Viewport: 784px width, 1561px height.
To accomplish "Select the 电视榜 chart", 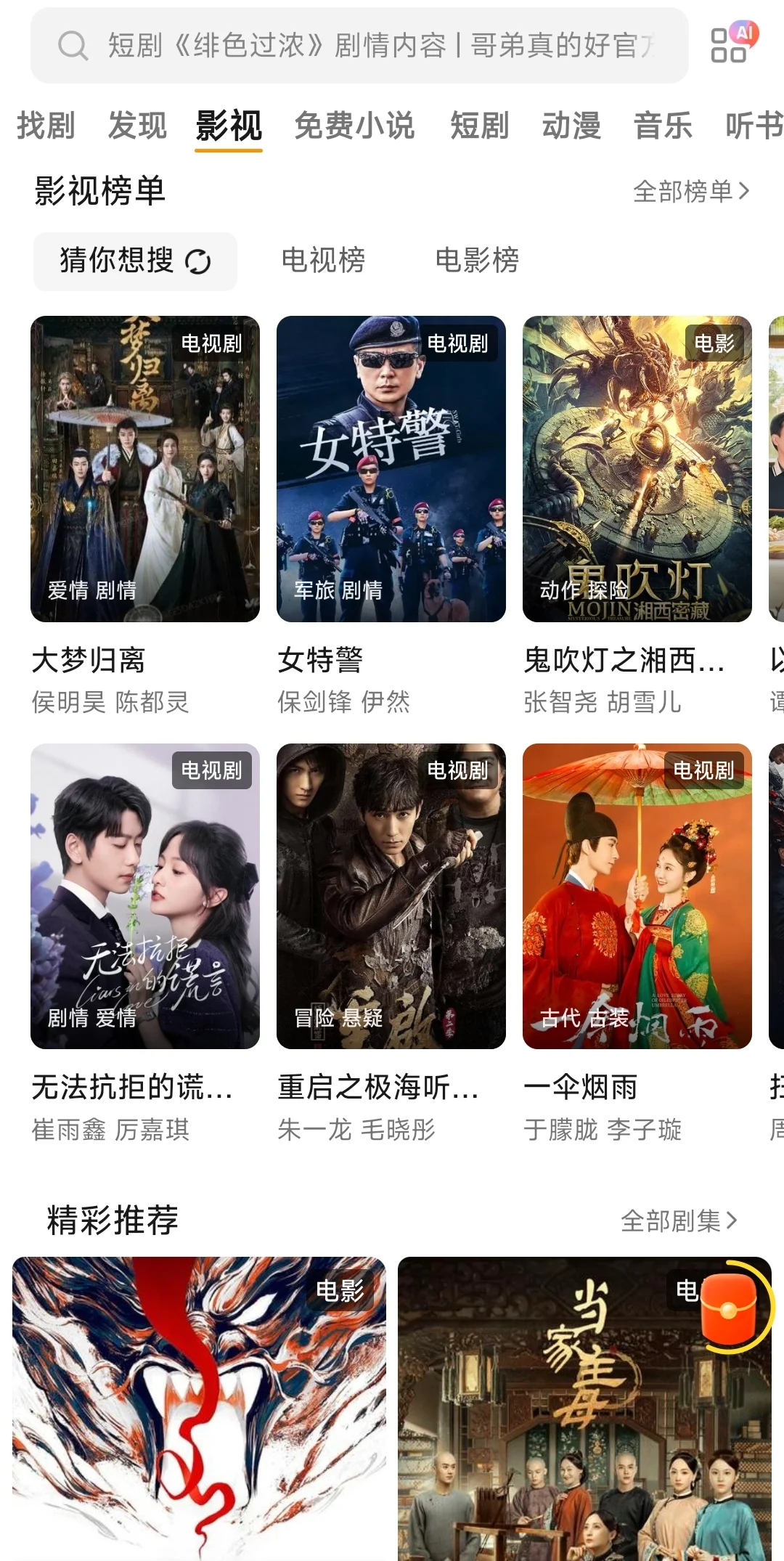I will click(x=323, y=260).
